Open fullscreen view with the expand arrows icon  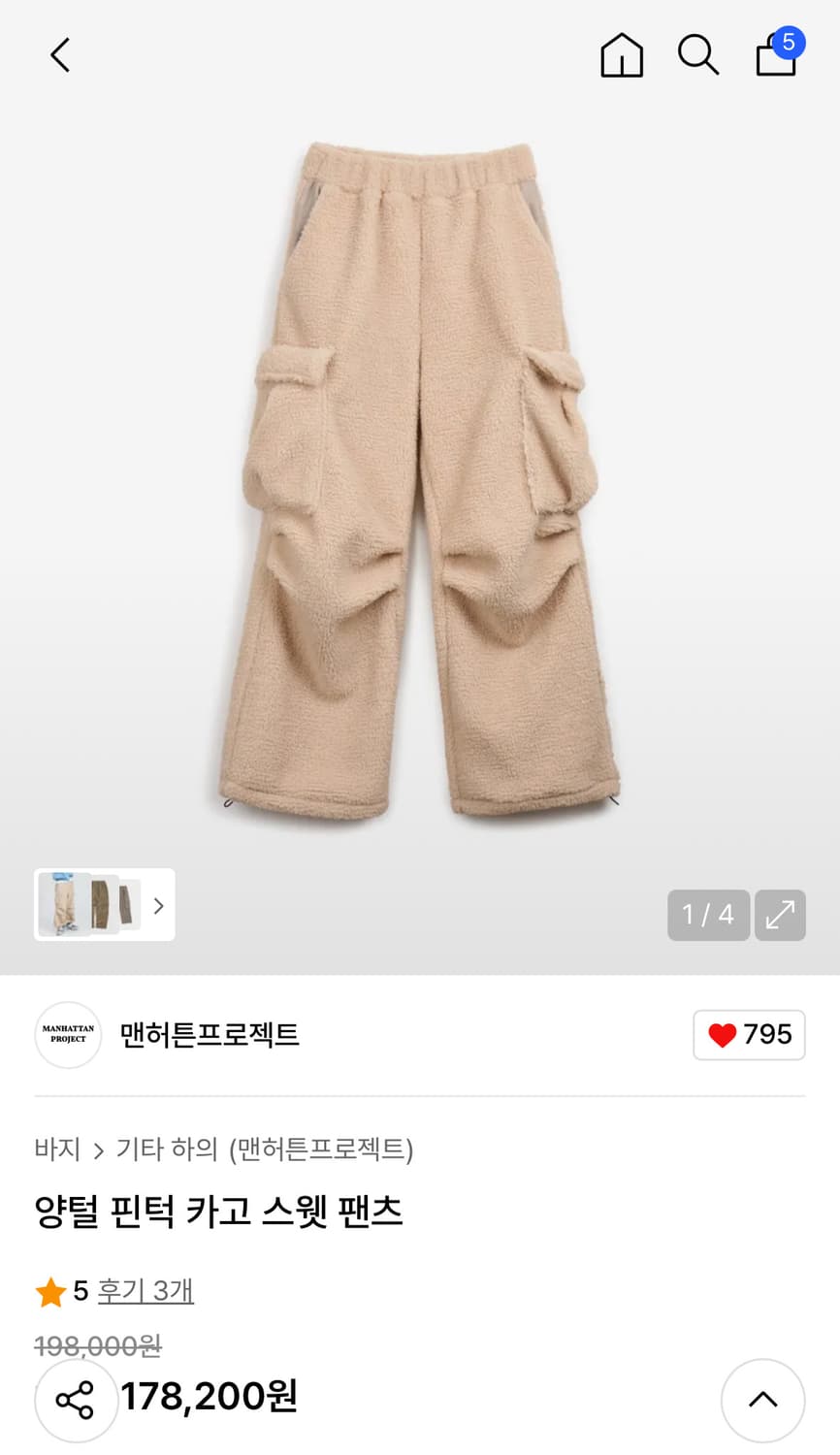coord(780,915)
